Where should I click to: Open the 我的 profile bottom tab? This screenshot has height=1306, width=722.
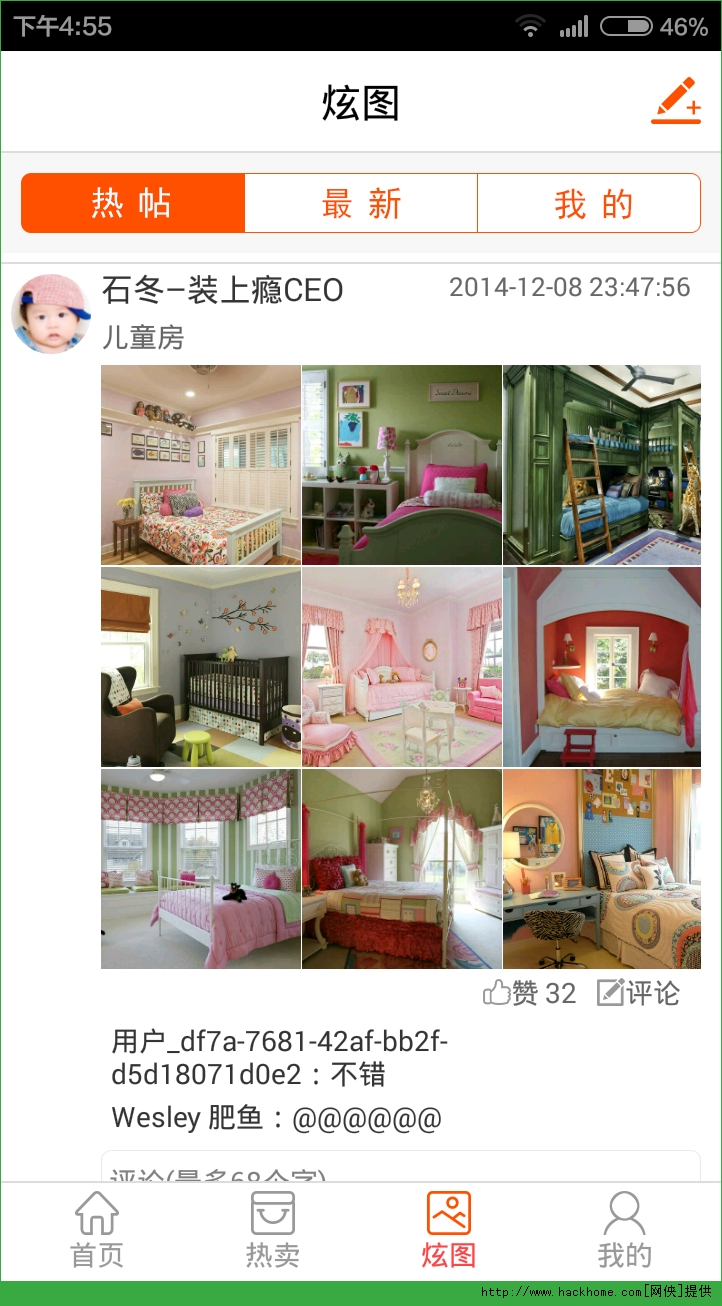[x=625, y=1230]
